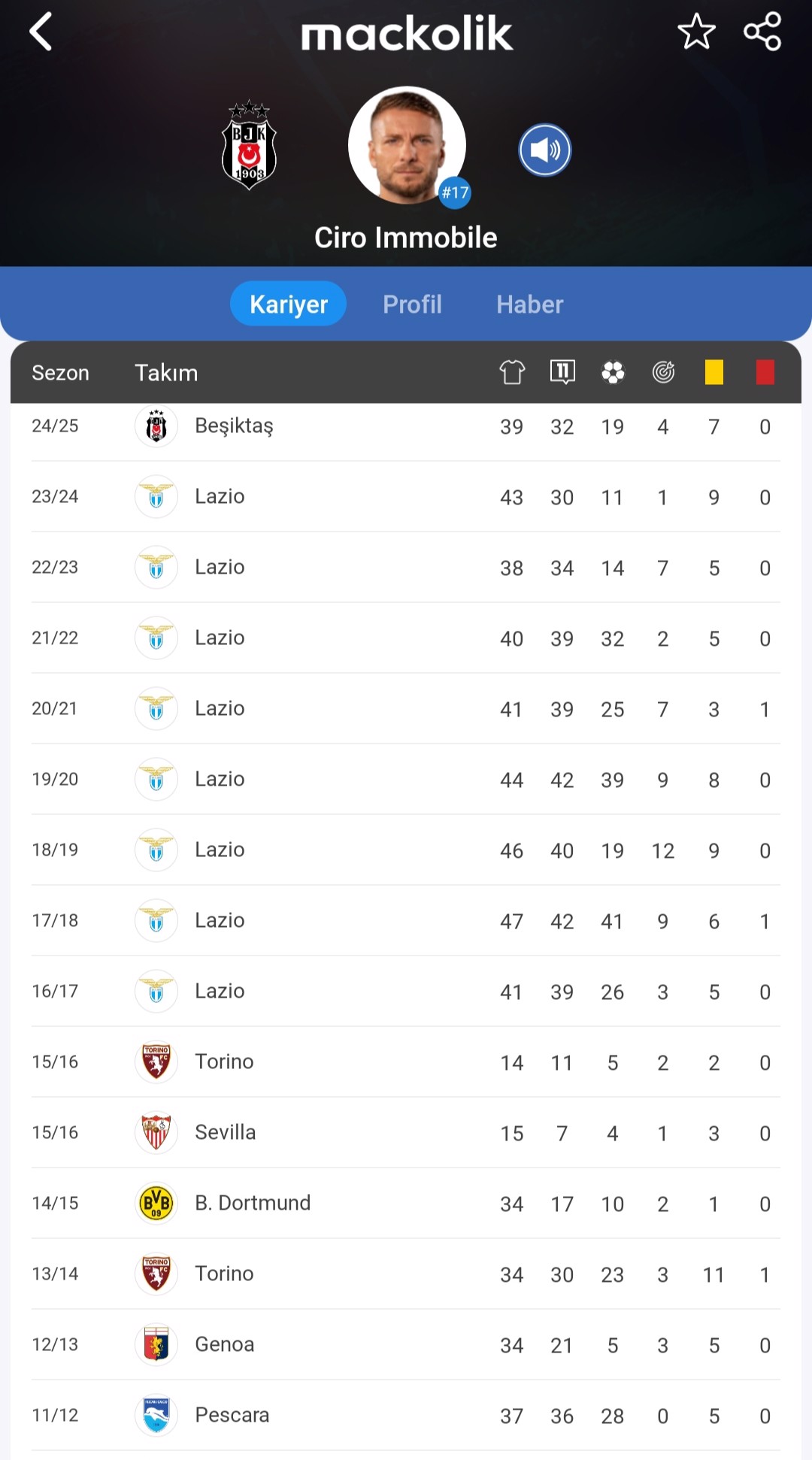The height and width of the screenshot is (1460, 812).
Task: Open the 23/24 Lazio season row
Action: (x=406, y=497)
